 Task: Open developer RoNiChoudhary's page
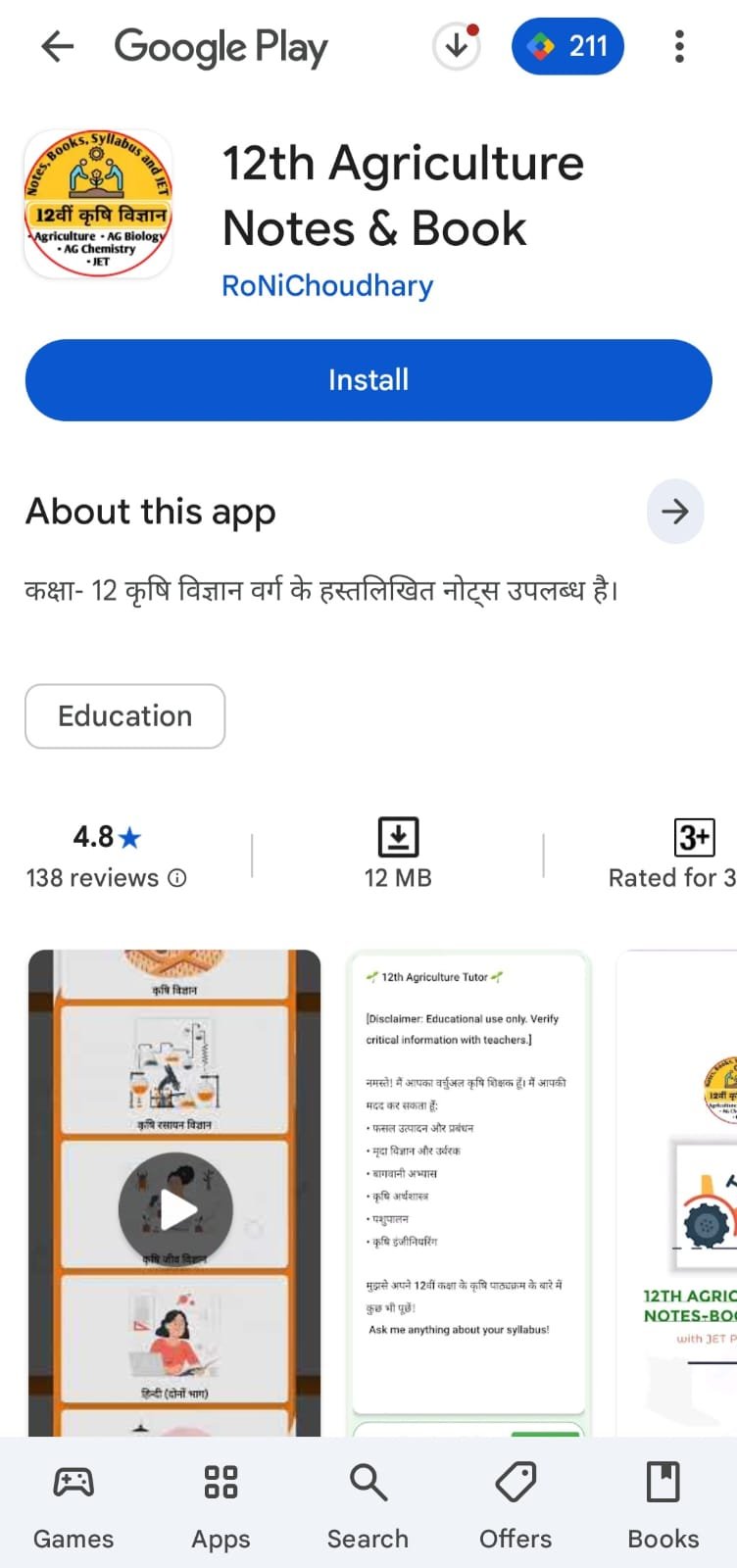[x=327, y=286]
